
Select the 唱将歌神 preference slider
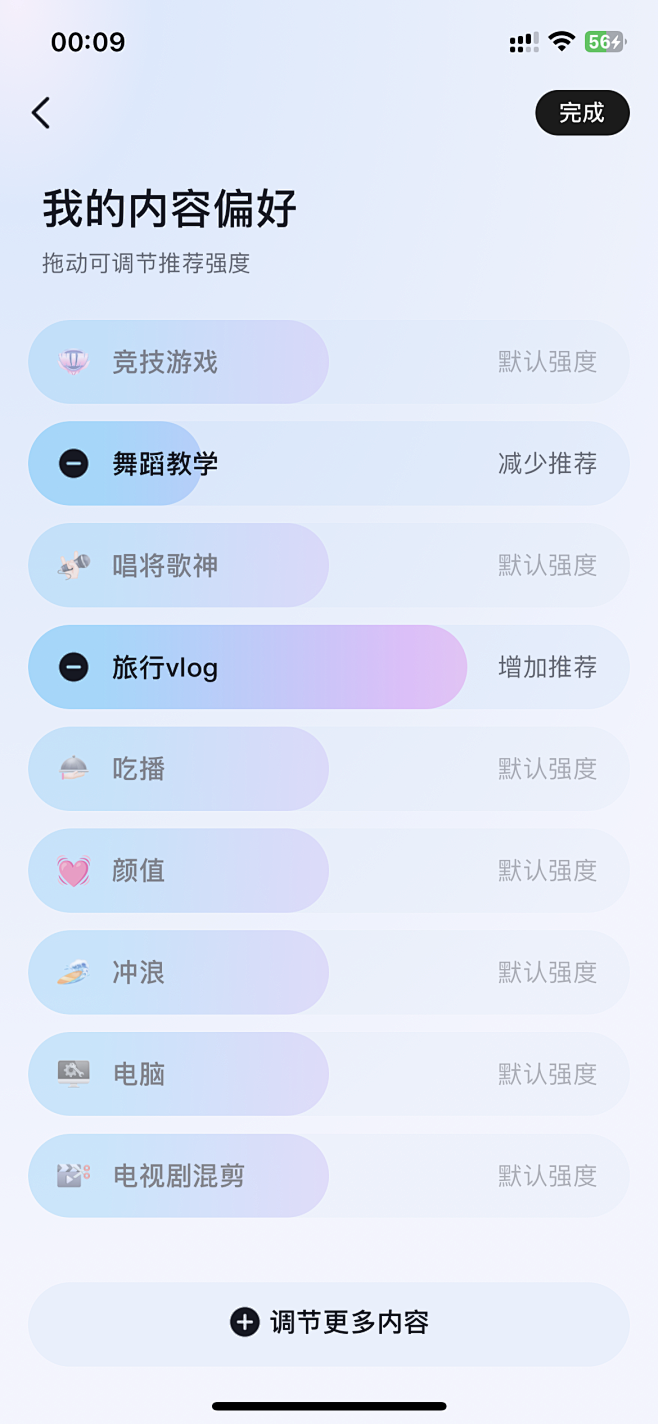pos(328,566)
